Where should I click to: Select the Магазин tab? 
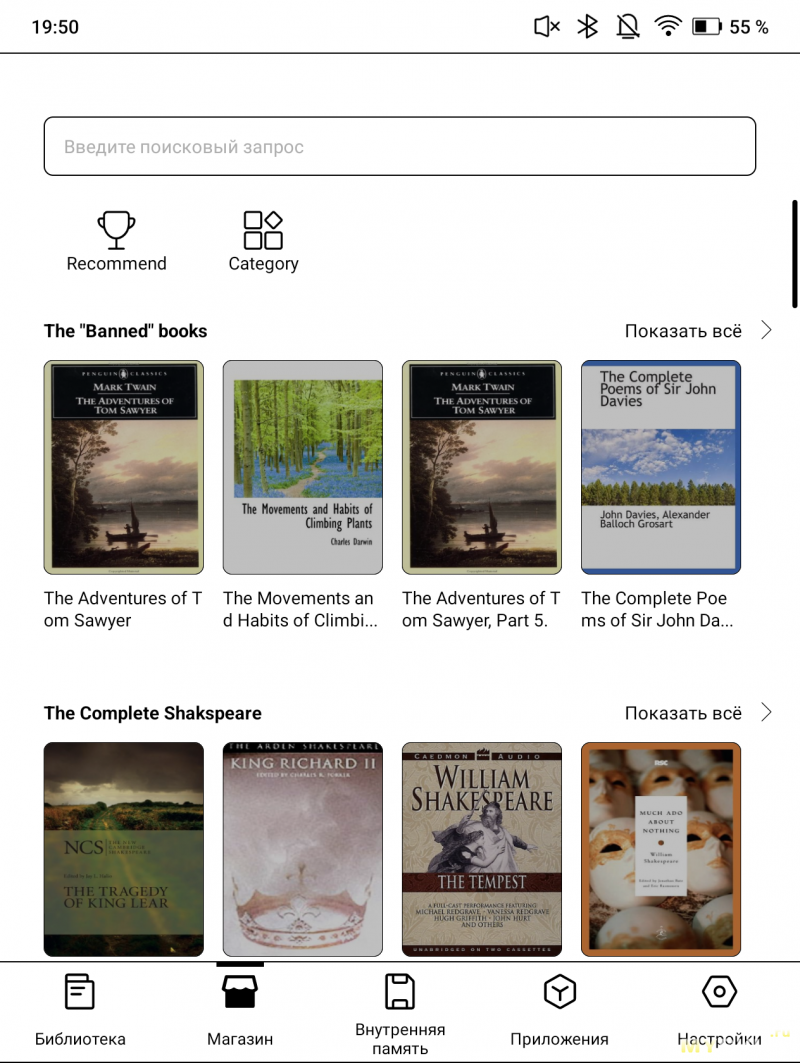[x=240, y=1012]
